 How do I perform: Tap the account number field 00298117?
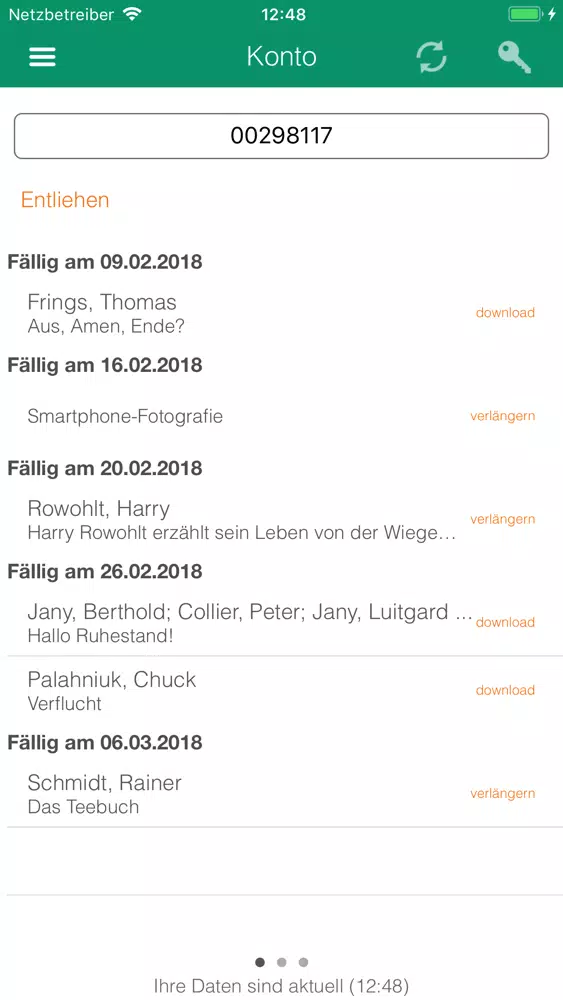281,136
